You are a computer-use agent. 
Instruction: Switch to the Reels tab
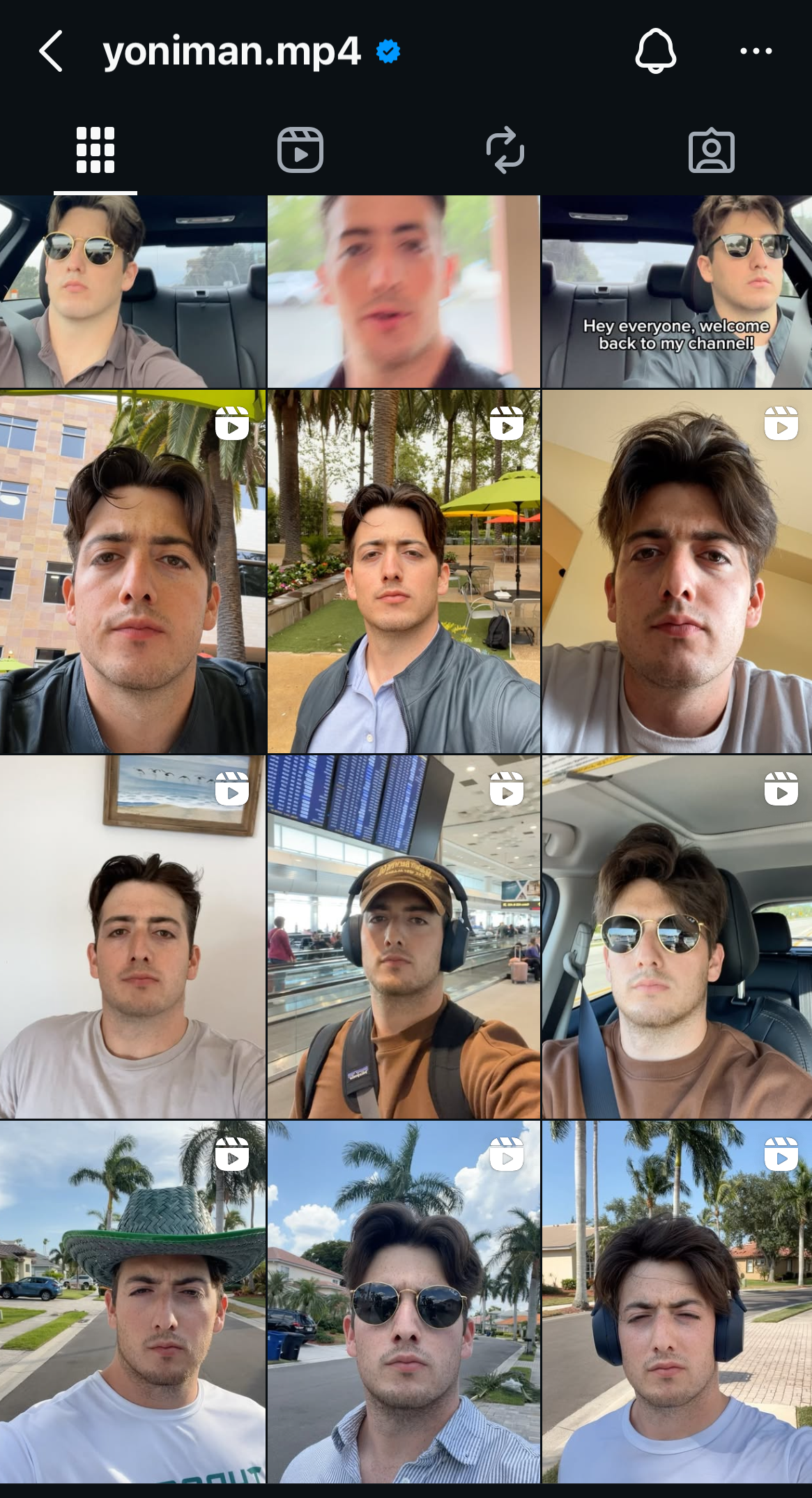[x=300, y=150]
